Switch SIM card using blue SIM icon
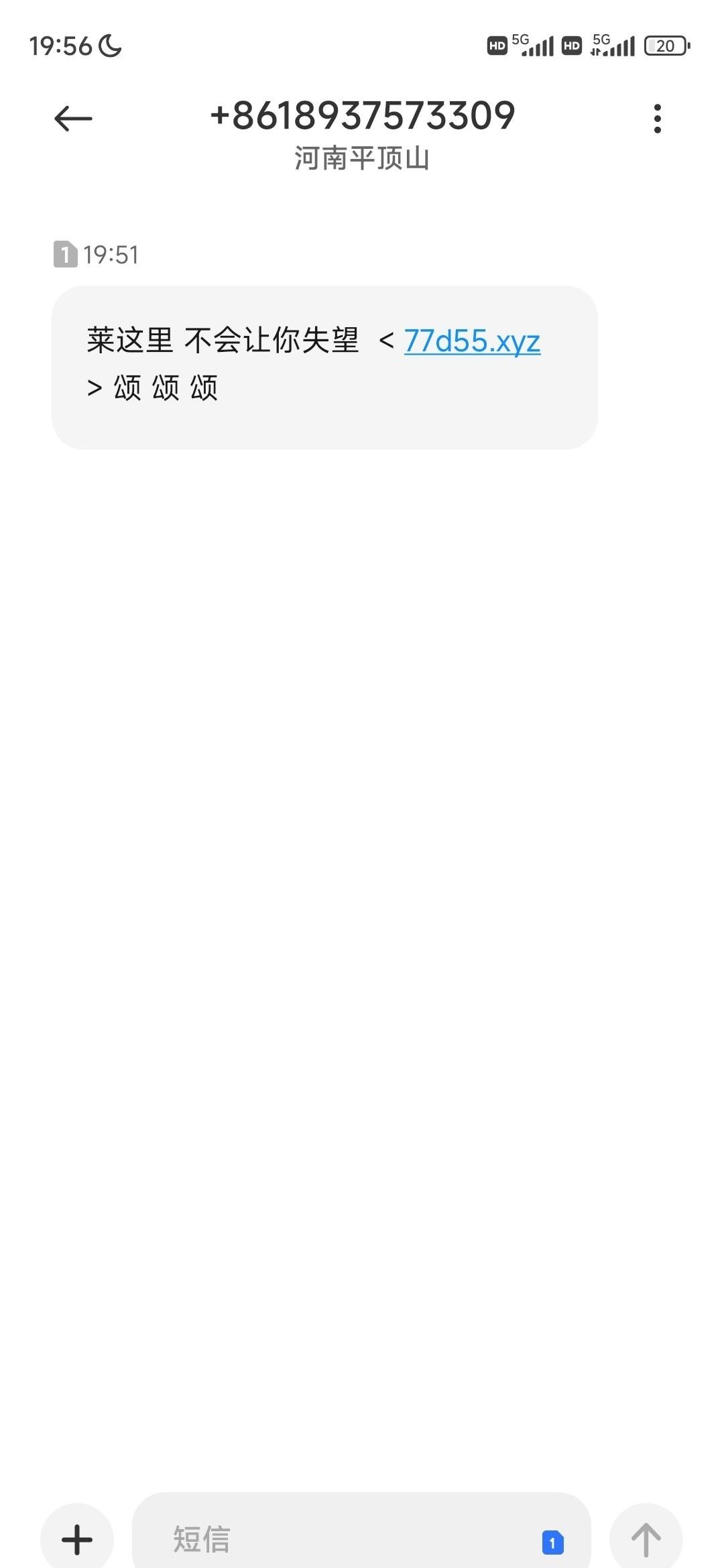724x1568 pixels. (552, 1542)
